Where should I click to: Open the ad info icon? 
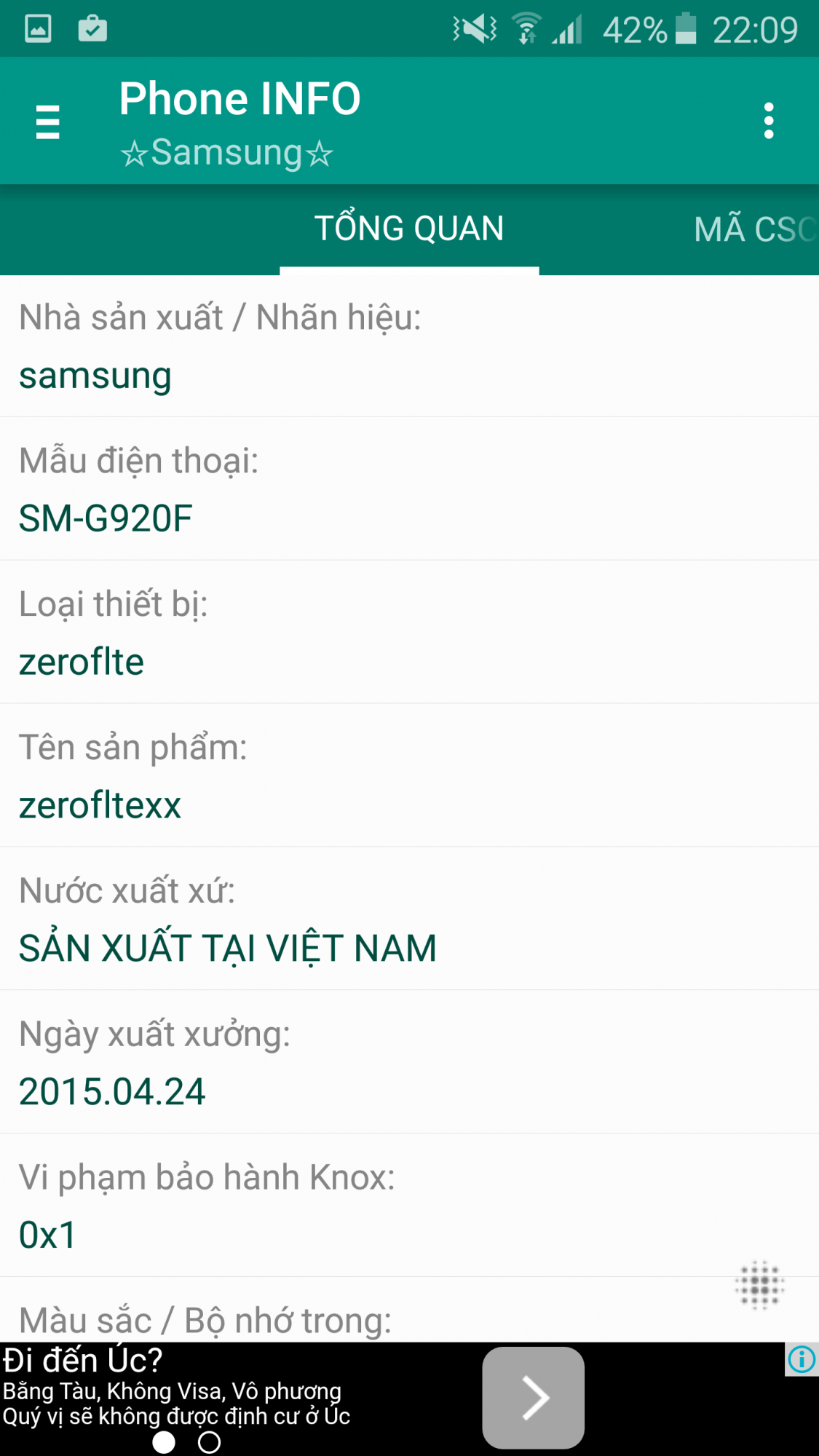[802, 1359]
